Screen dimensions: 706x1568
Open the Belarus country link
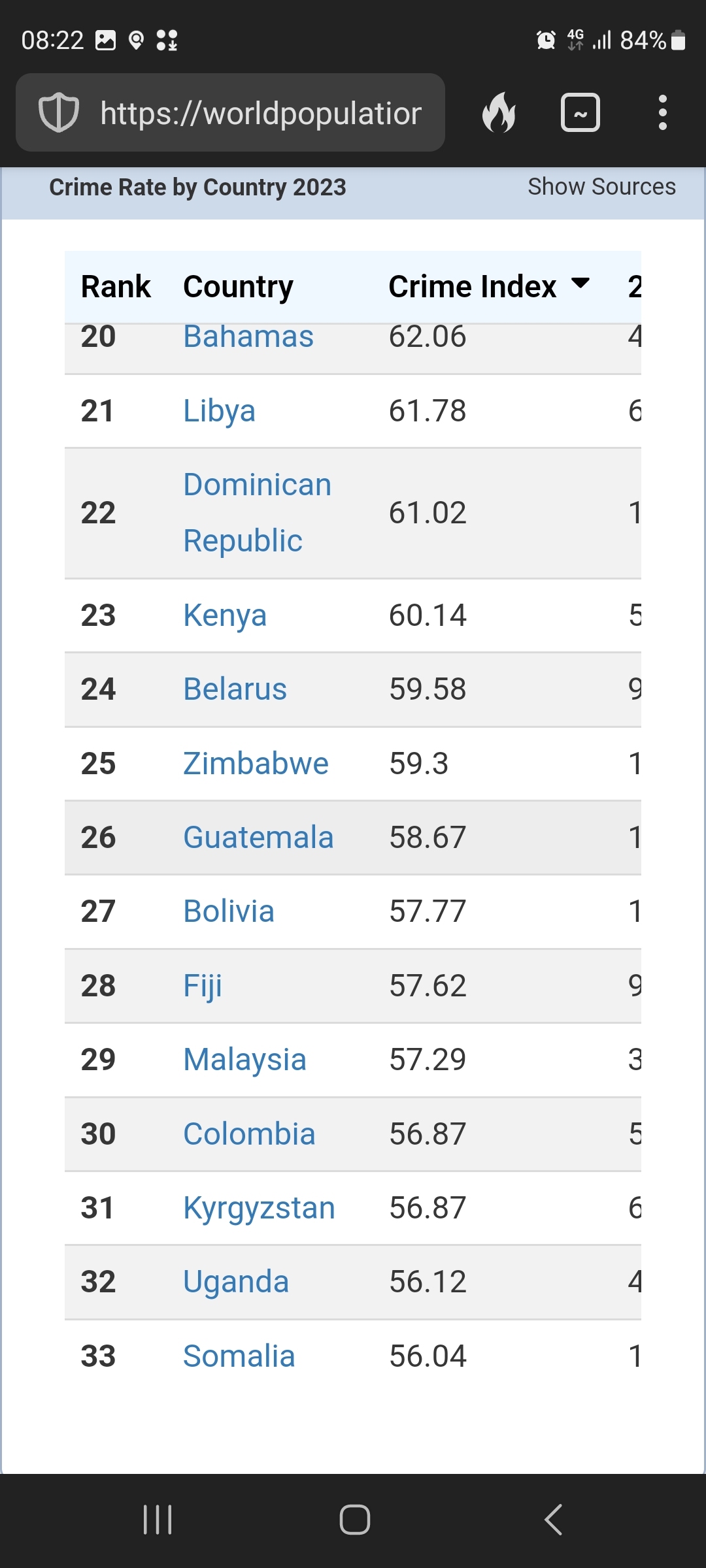[235, 689]
